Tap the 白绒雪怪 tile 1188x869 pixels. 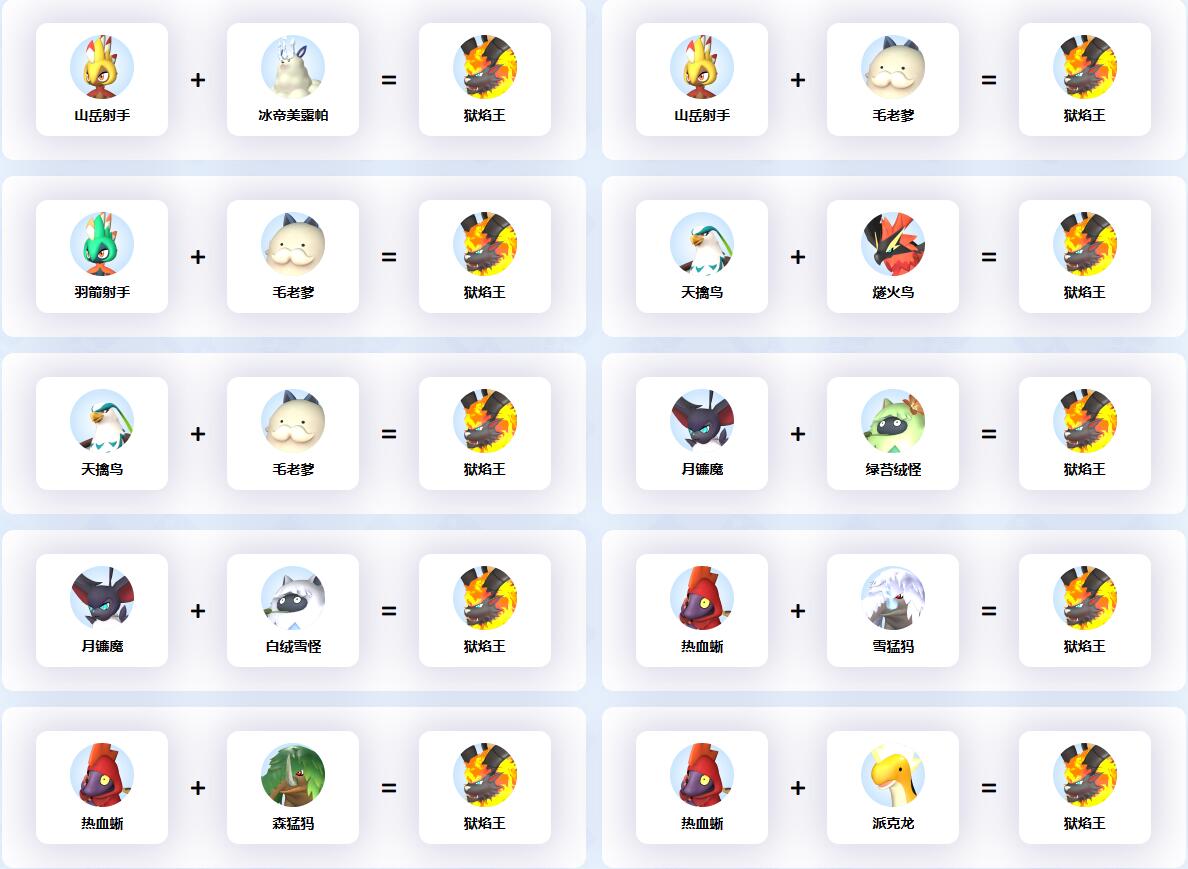click(293, 610)
